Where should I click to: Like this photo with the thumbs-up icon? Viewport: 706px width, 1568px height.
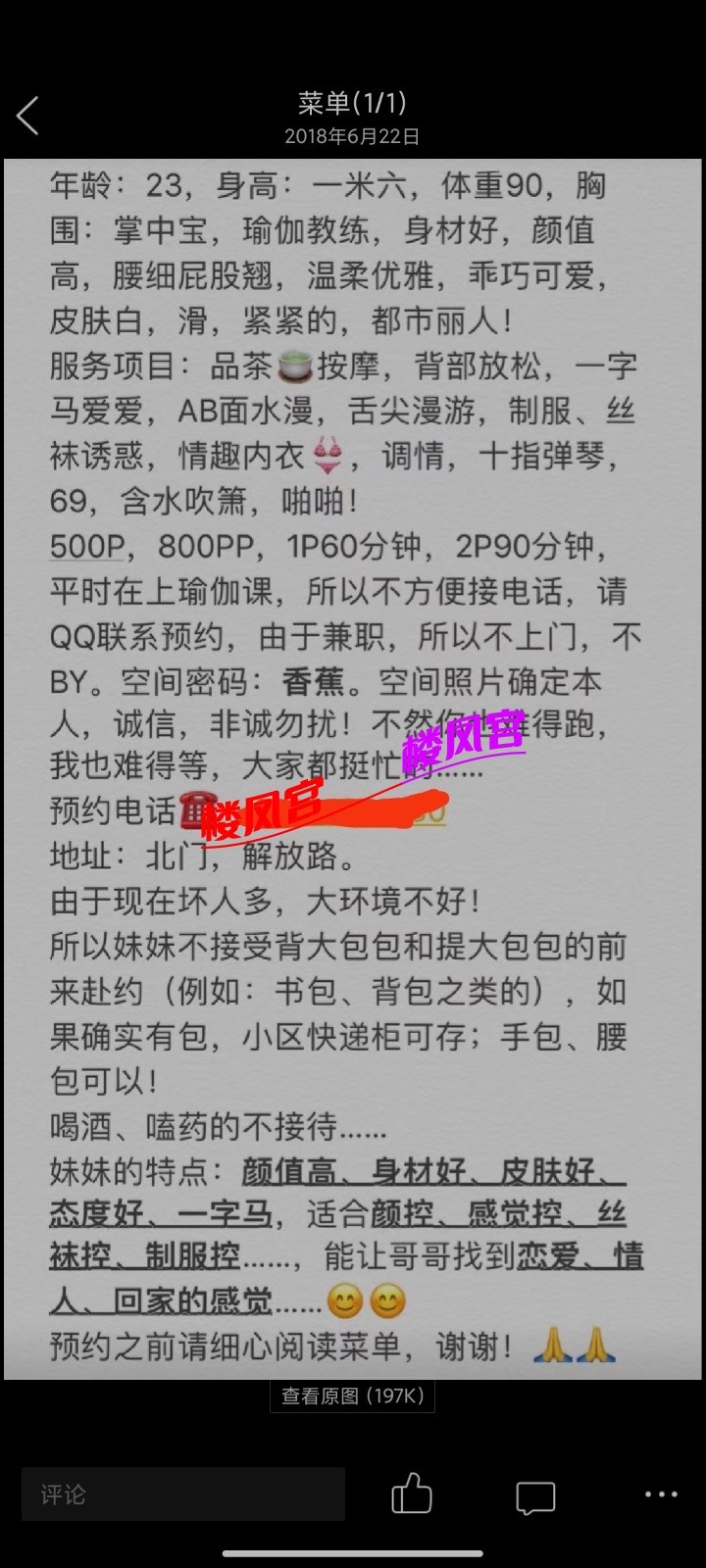coord(412,1494)
